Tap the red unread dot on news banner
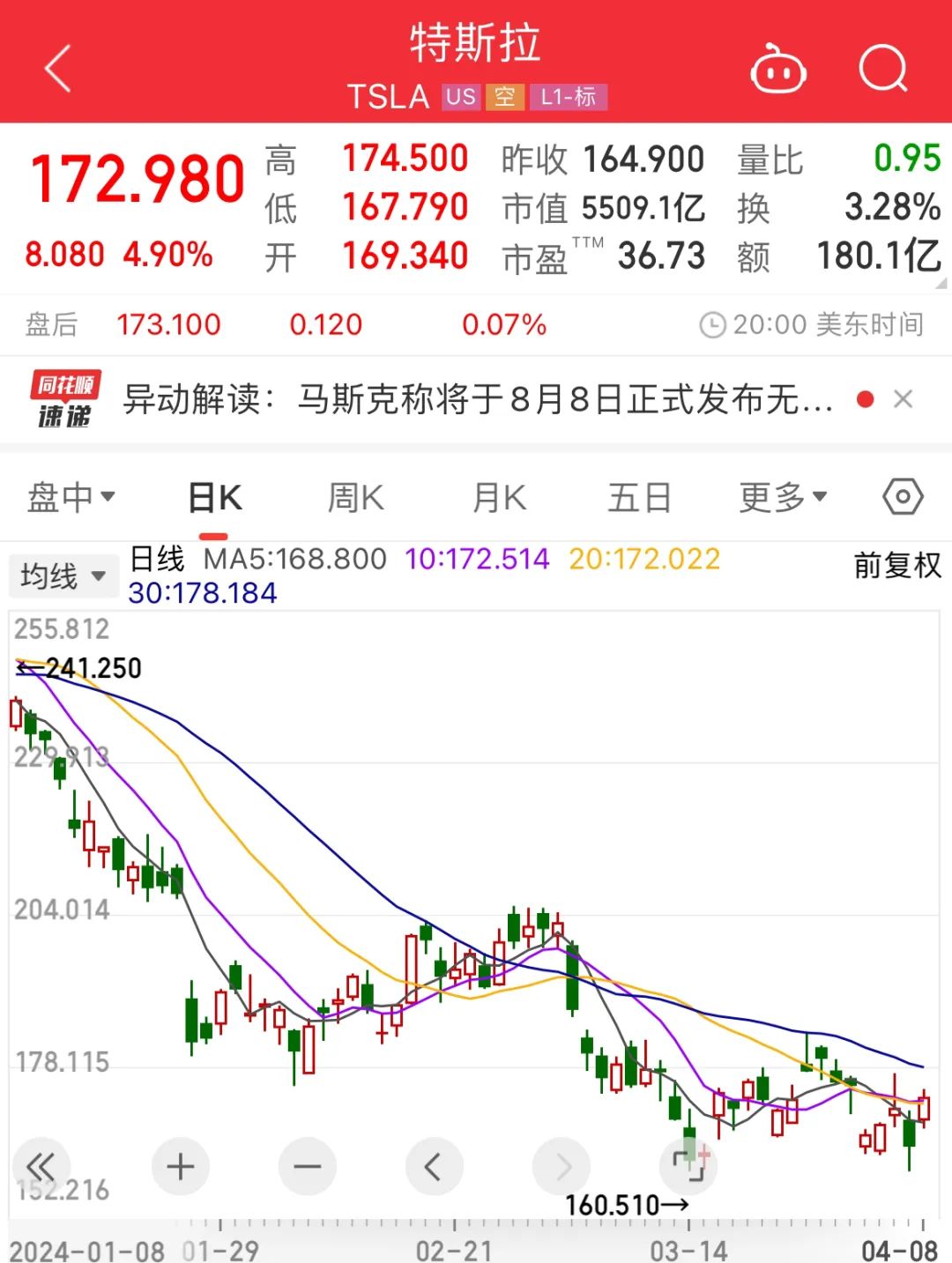952x1263 pixels. [x=866, y=399]
